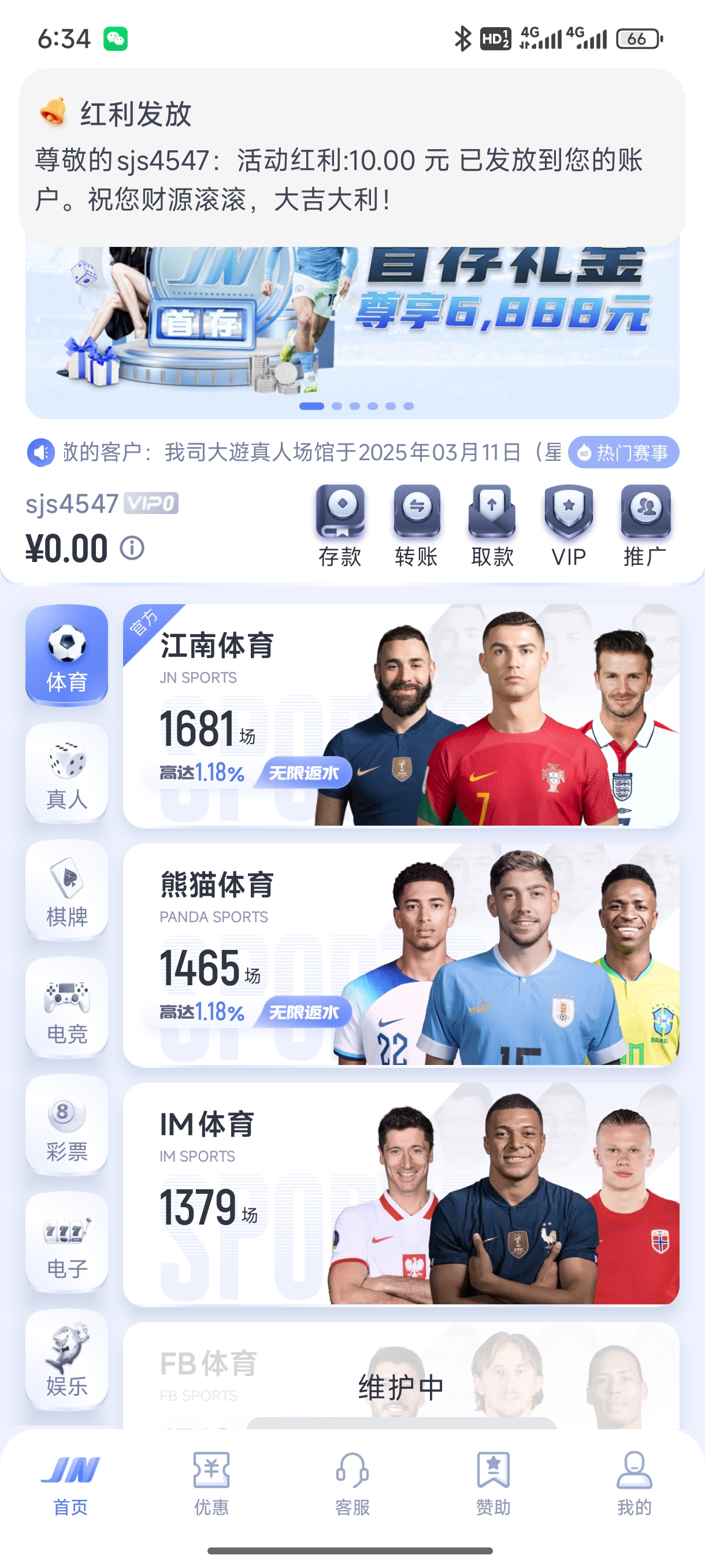The width and height of the screenshot is (705, 1568).
Task: Open the 转账 transfer shortcut
Action: (417, 526)
